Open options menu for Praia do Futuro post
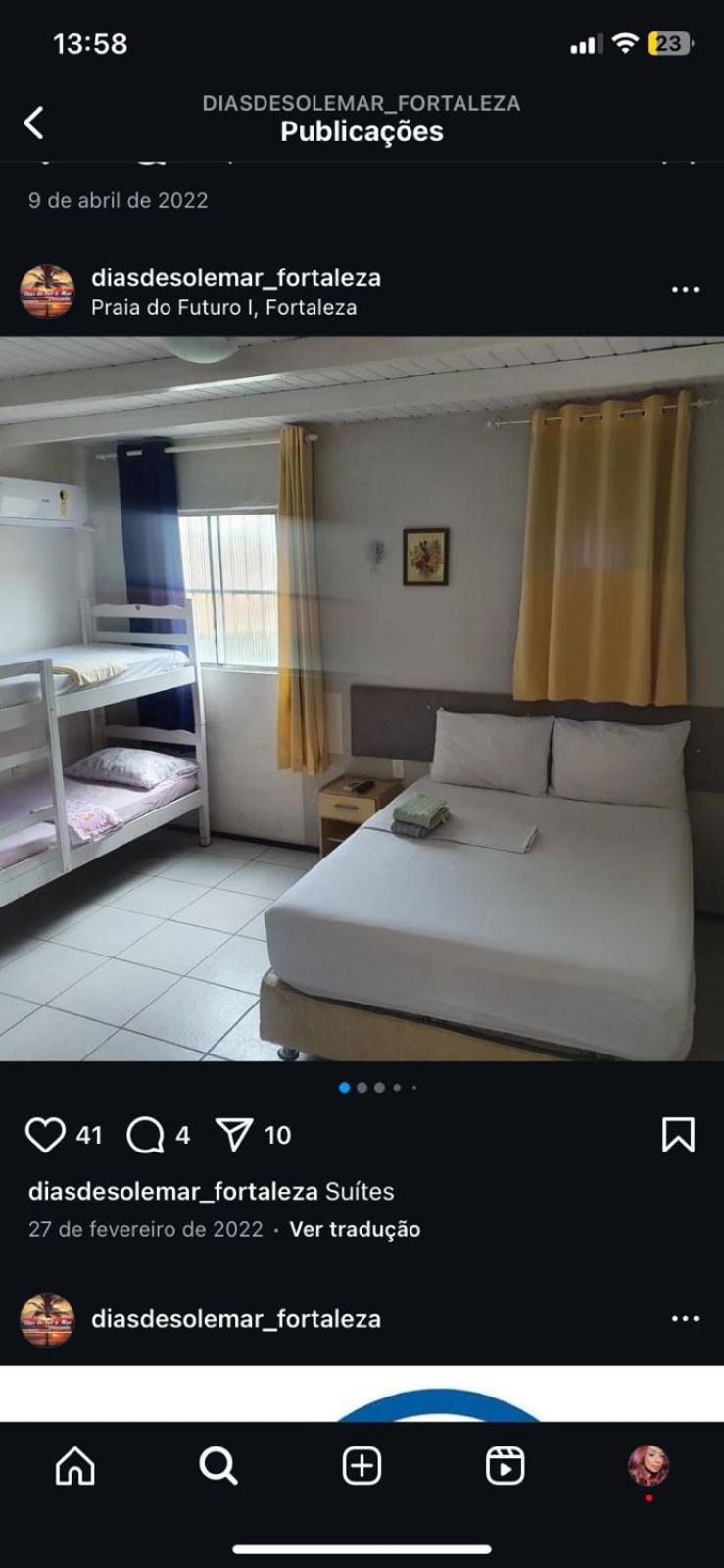 point(685,290)
